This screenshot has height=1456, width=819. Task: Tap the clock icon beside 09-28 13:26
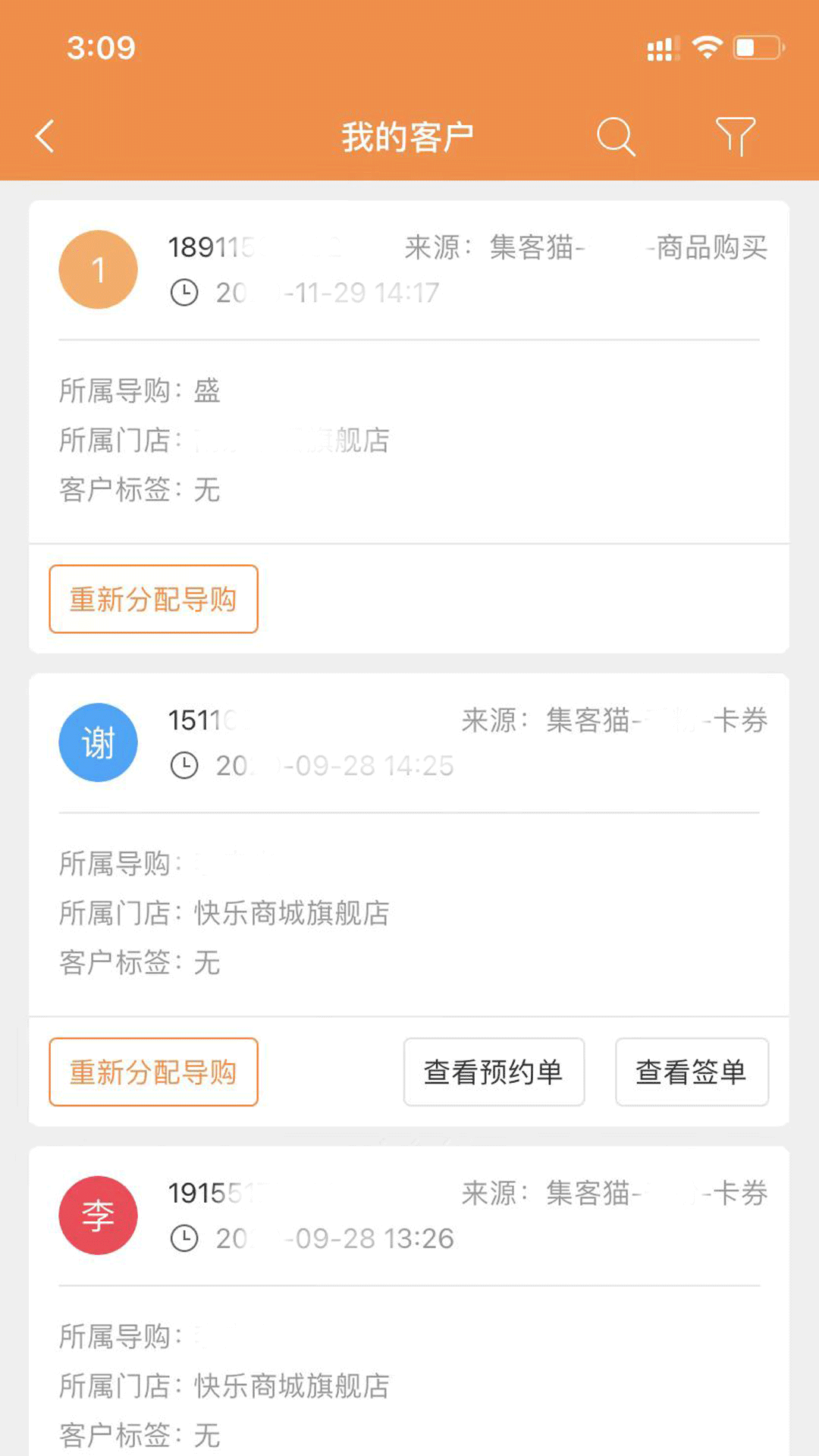point(184,1238)
